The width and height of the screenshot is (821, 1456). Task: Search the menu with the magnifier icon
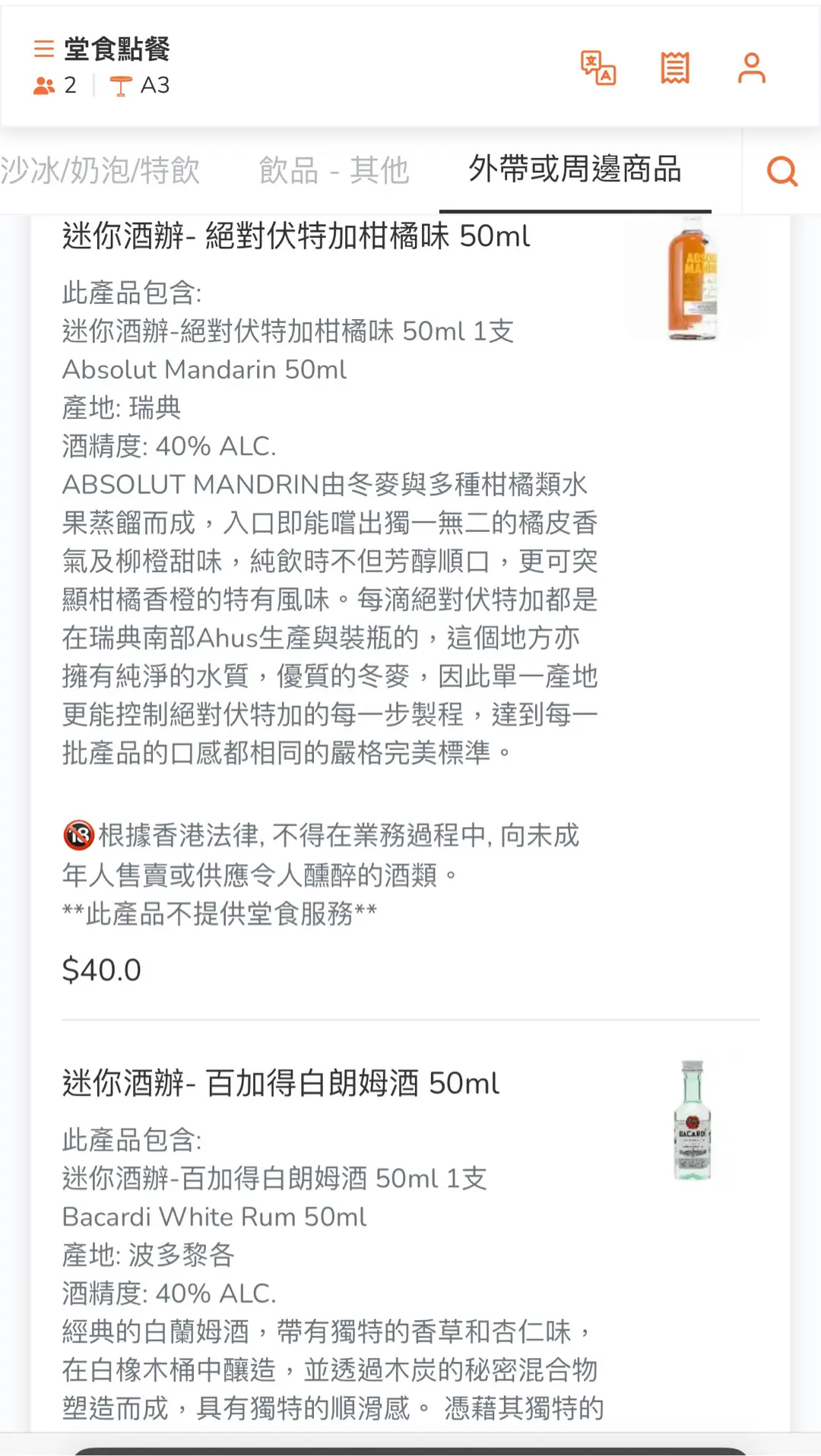click(781, 171)
